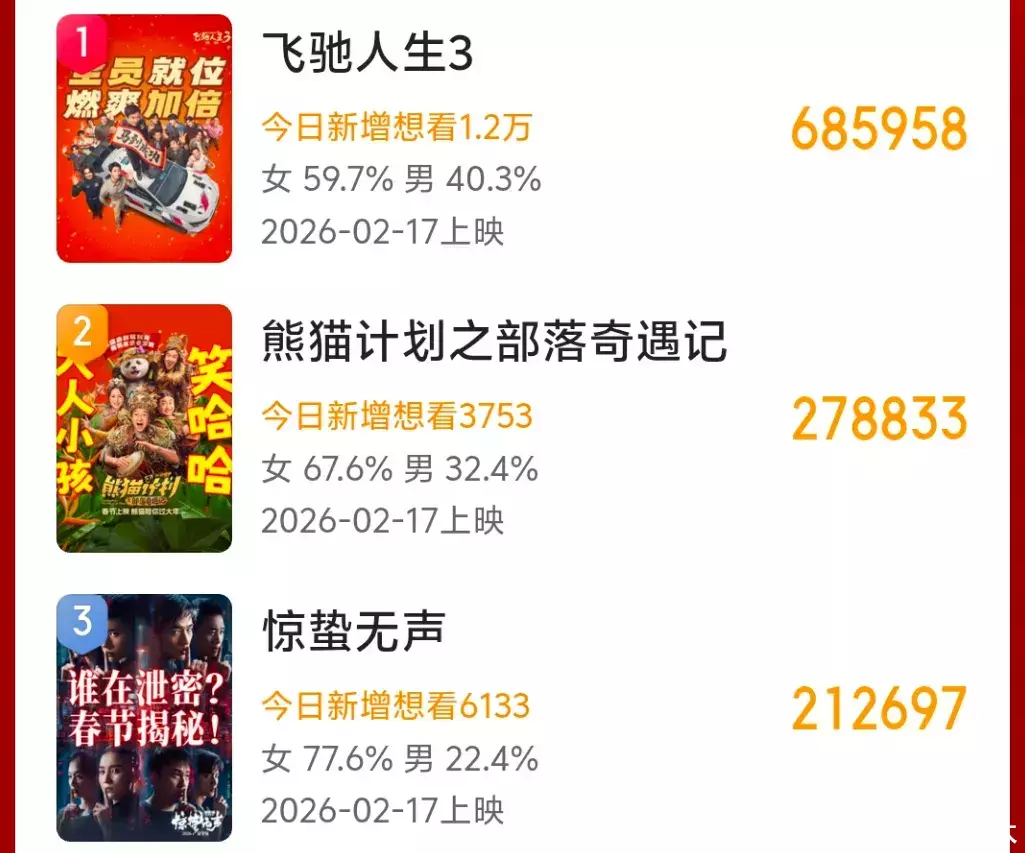
Task: Open the 飞驰人生3 movie entry
Action: point(366,54)
